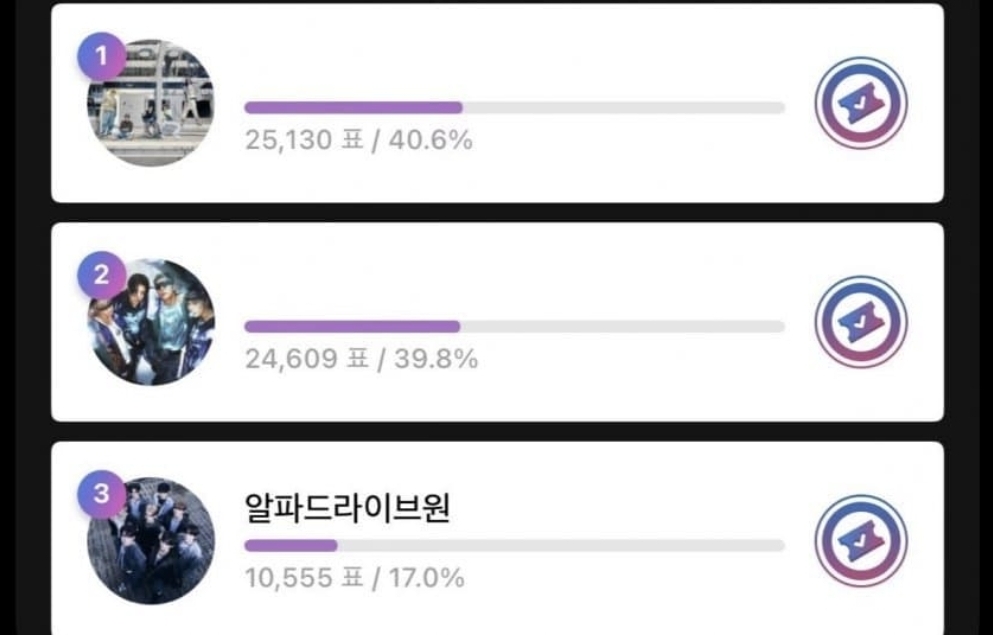This screenshot has width=993, height=635.
Task: Open the rank 2 candidate's profile picture
Action: (x=151, y=322)
